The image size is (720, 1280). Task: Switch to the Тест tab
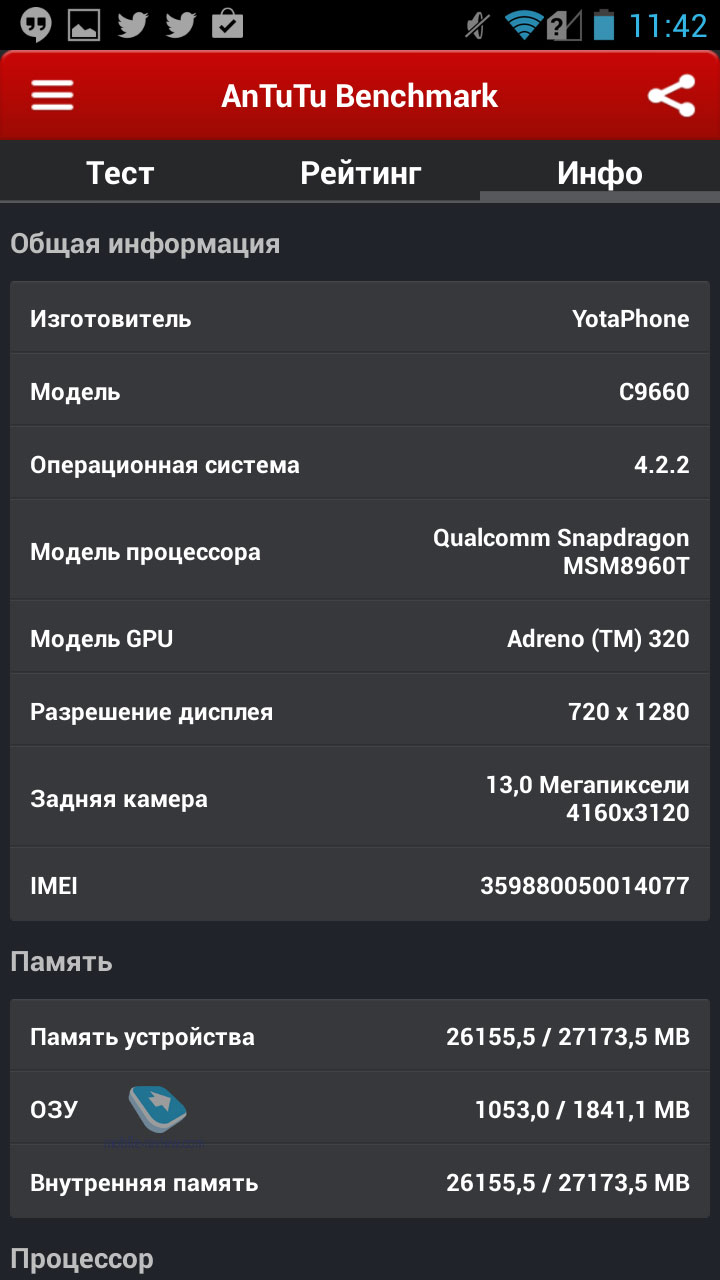(x=120, y=173)
